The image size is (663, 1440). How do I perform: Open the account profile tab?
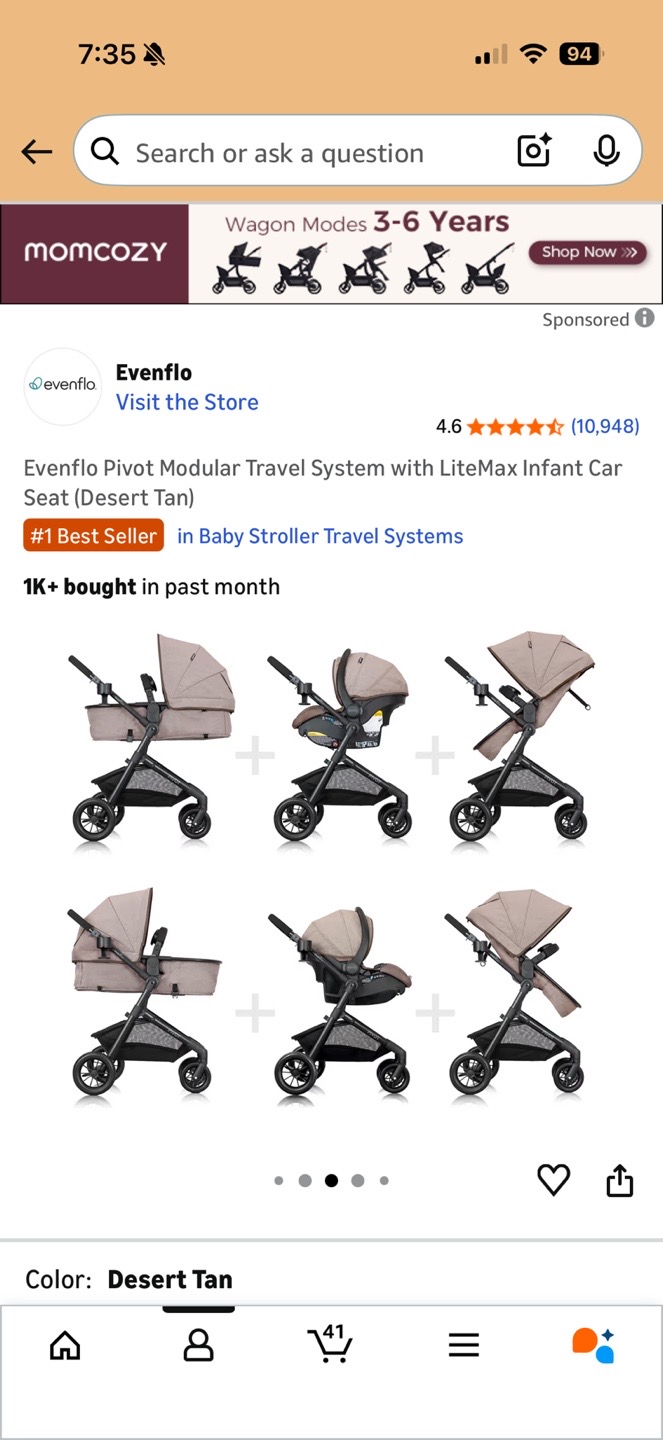click(198, 1345)
